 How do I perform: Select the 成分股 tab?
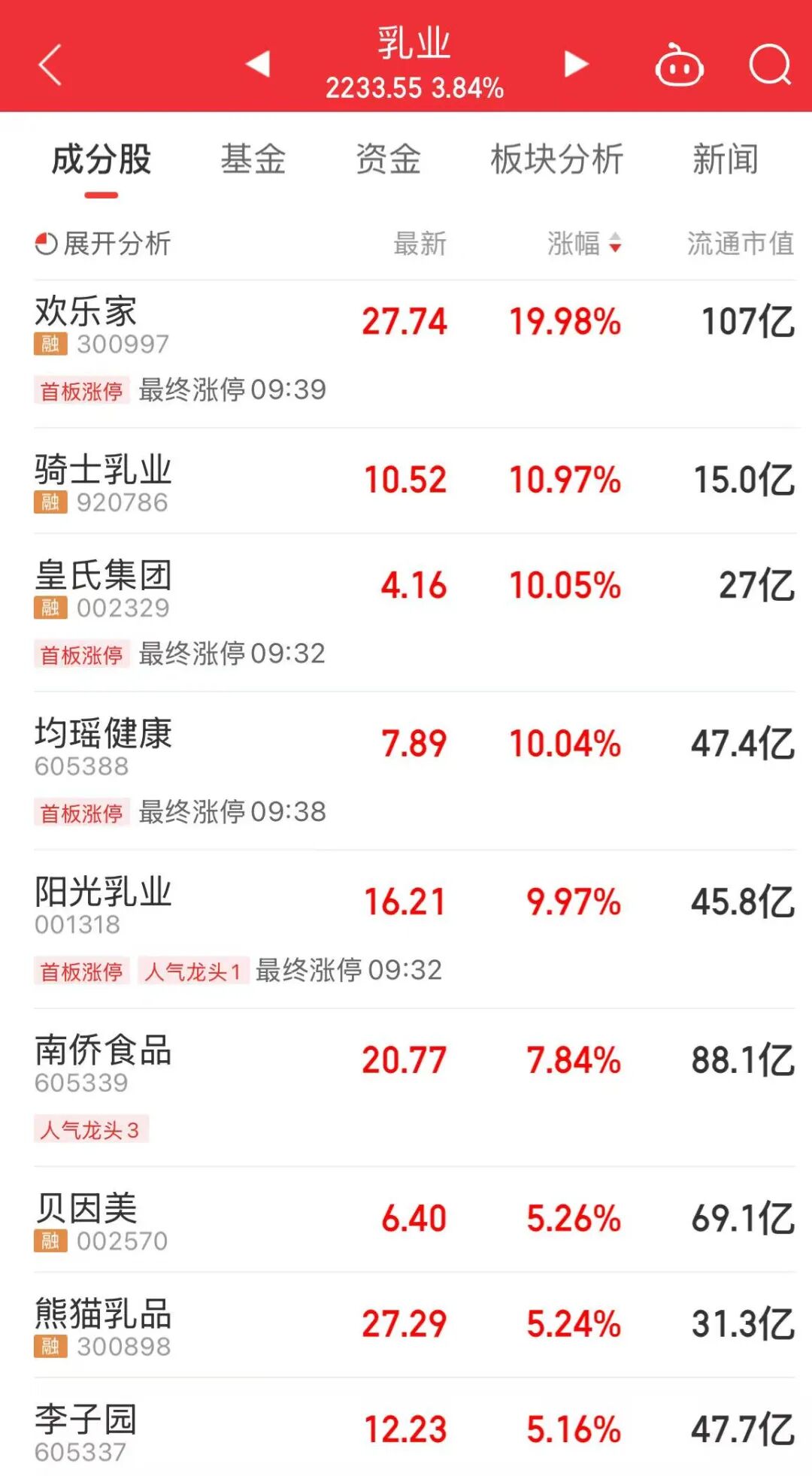pyautogui.click(x=101, y=159)
